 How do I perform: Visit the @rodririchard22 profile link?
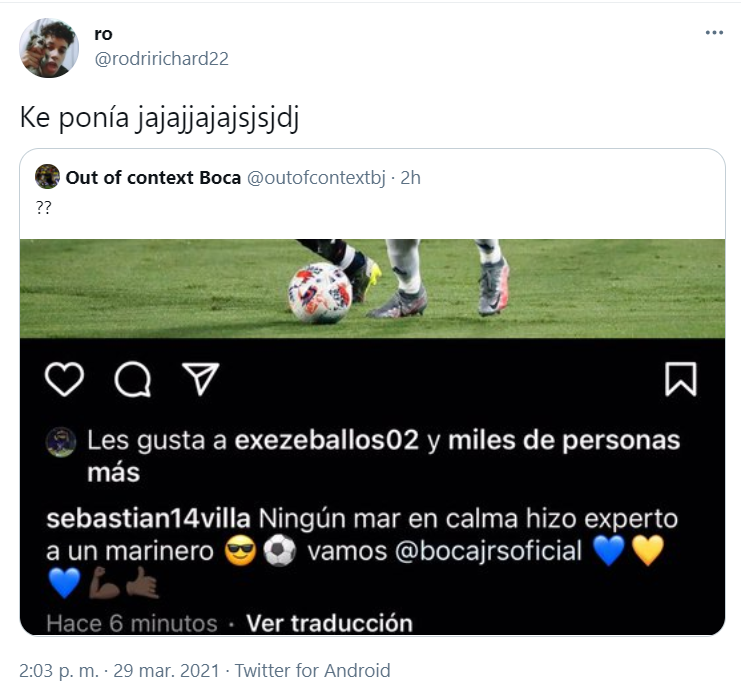[161, 59]
